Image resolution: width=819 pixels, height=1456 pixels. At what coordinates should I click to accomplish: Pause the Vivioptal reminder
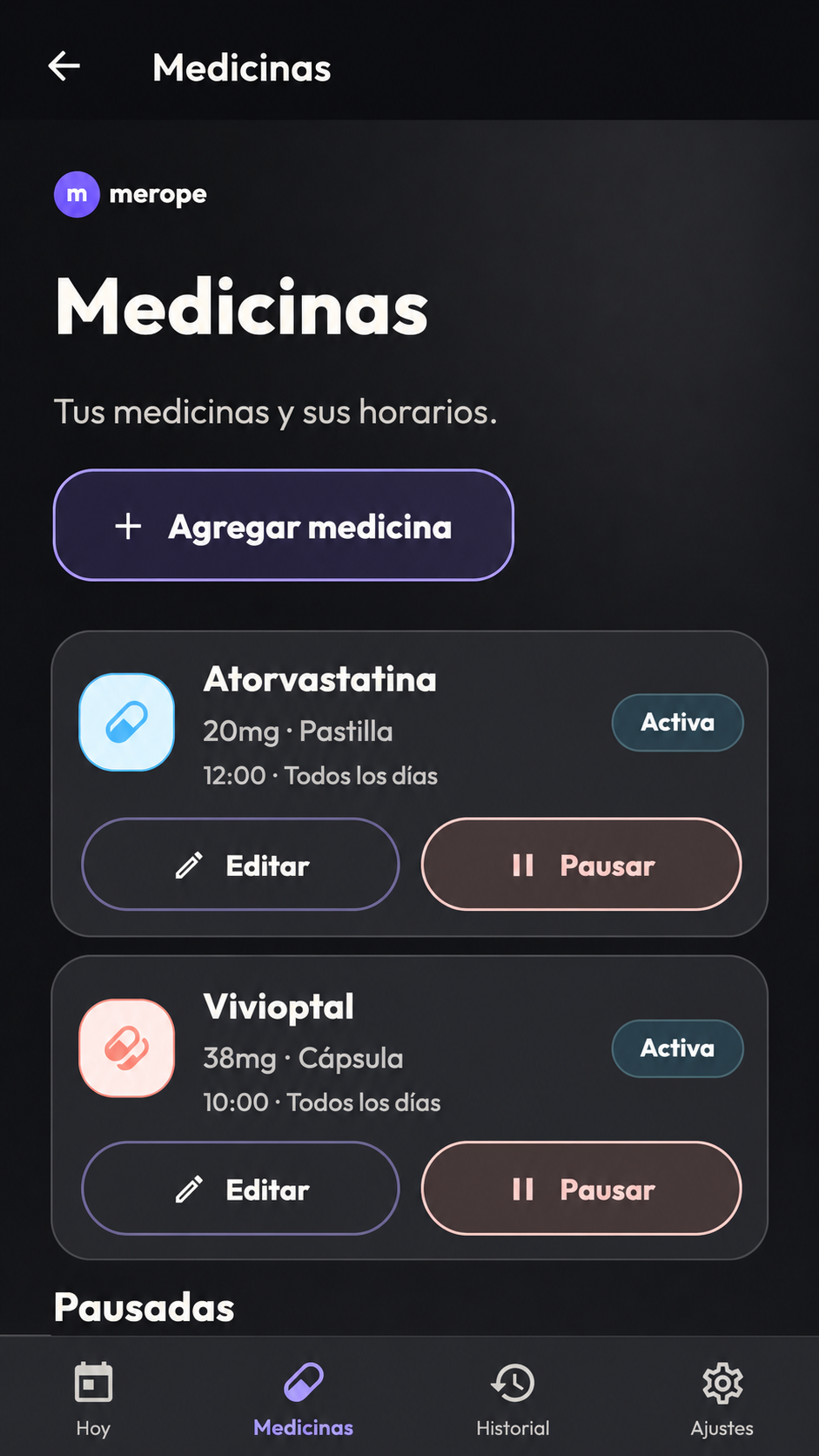(x=581, y=1189)
